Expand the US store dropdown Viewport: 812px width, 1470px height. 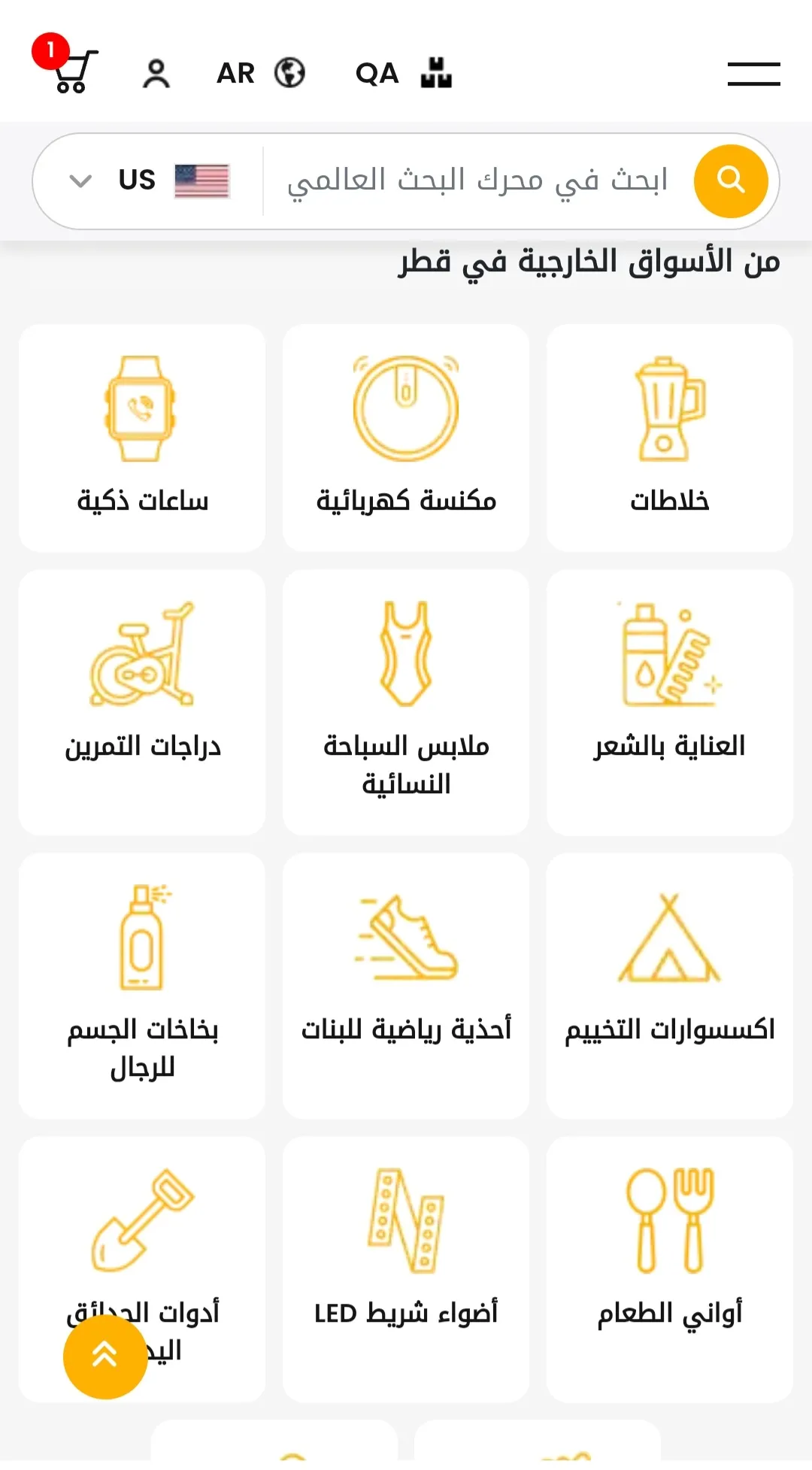pyautogui.click(x=149, y=180)
